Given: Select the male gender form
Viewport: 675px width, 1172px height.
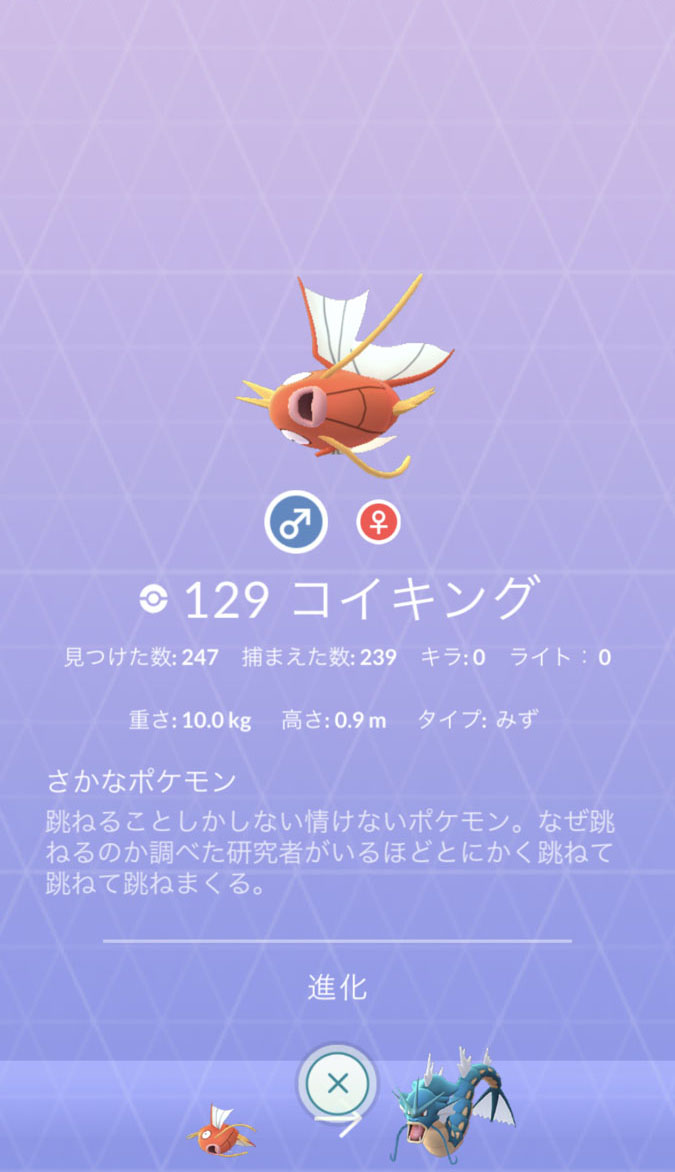Looking at the screenshot, I should [x=296, y=524].
